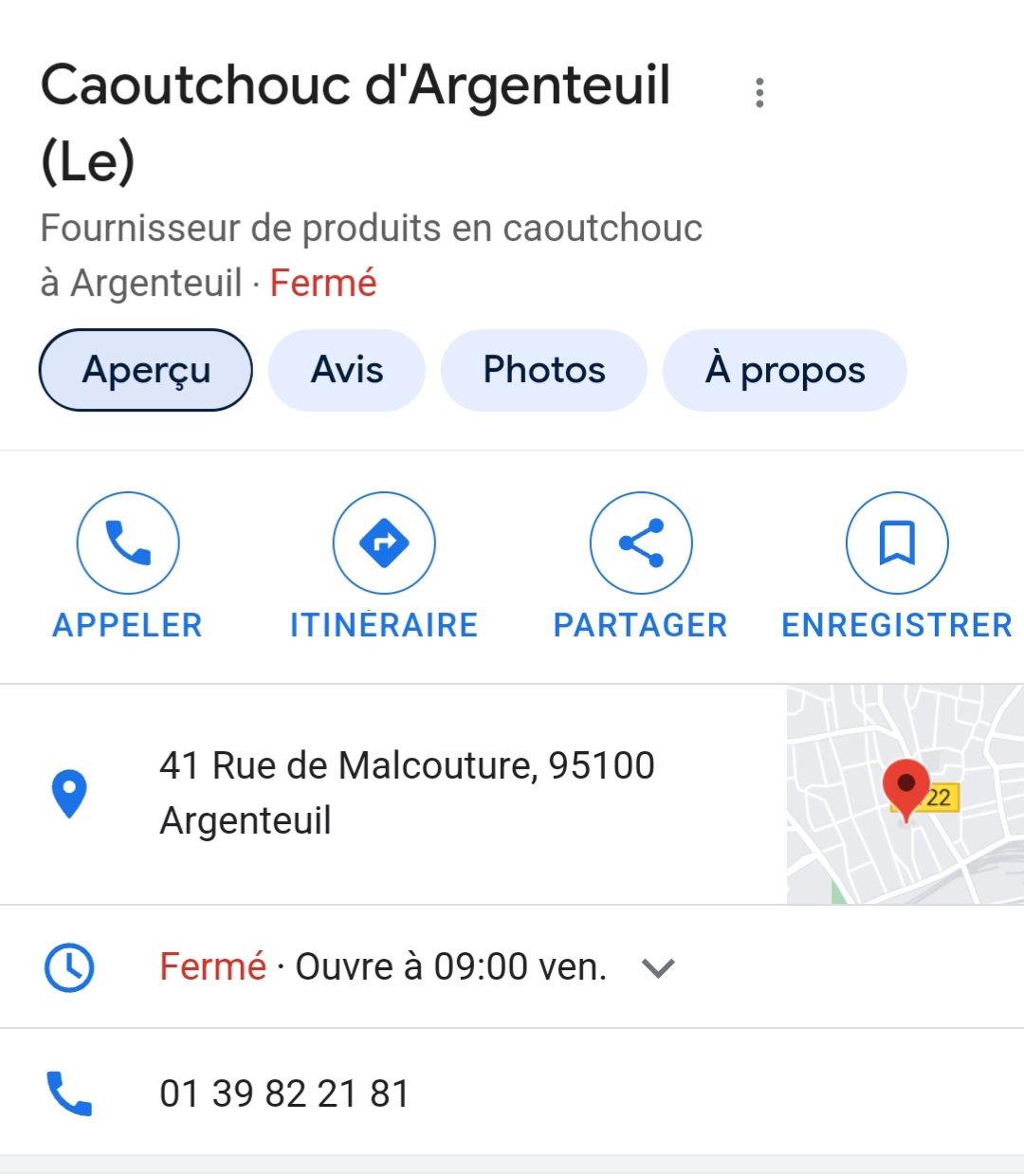Select the Aperçu tab
The width and height of the screenshot is (1024, 1176).
pos(146,370)
